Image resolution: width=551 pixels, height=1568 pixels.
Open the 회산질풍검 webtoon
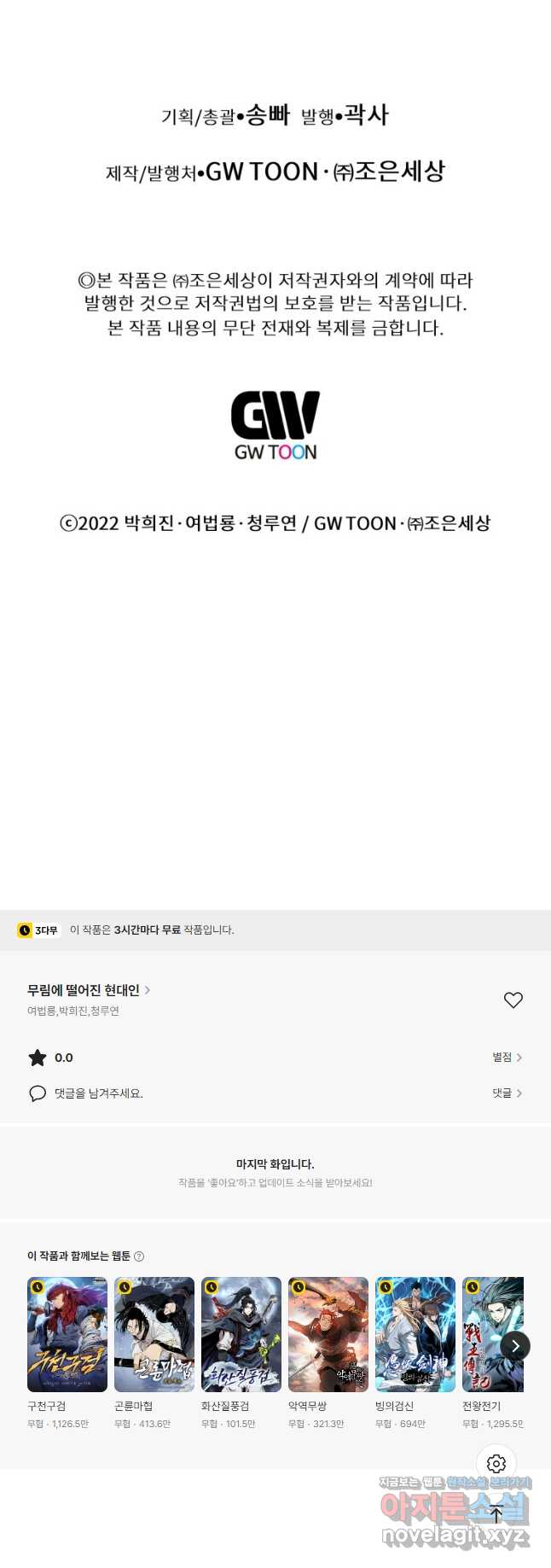tap(241, 1334)
